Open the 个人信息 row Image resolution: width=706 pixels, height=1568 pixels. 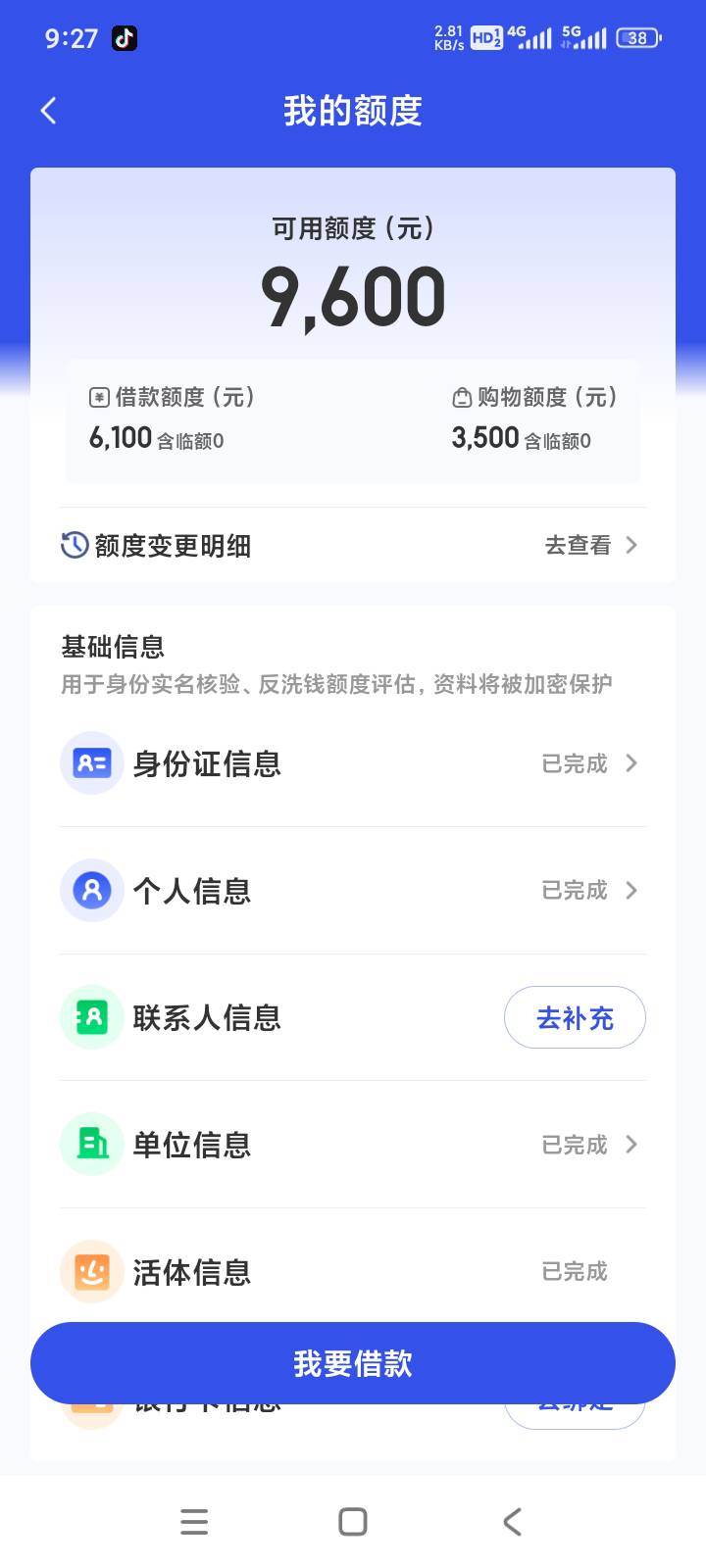(353, 891)
